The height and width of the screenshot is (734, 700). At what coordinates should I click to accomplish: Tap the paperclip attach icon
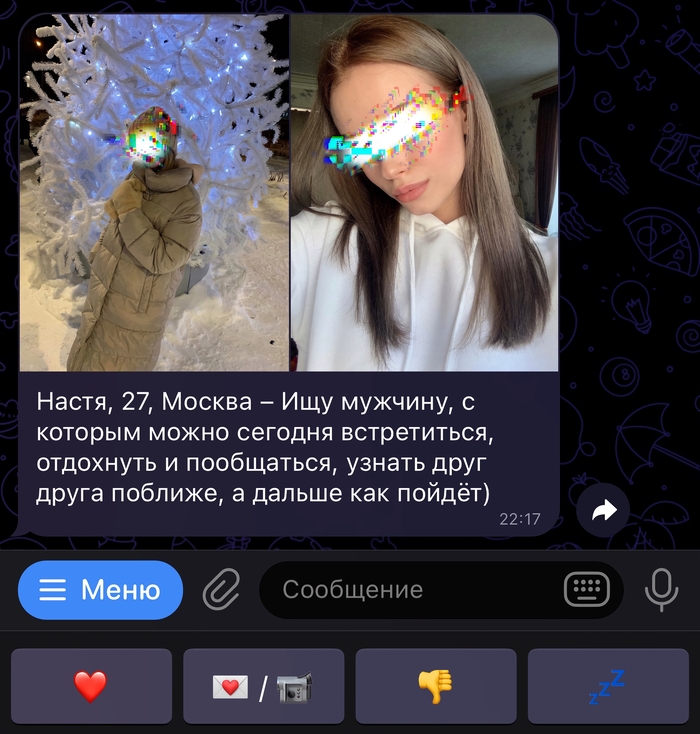coord(221,590)
